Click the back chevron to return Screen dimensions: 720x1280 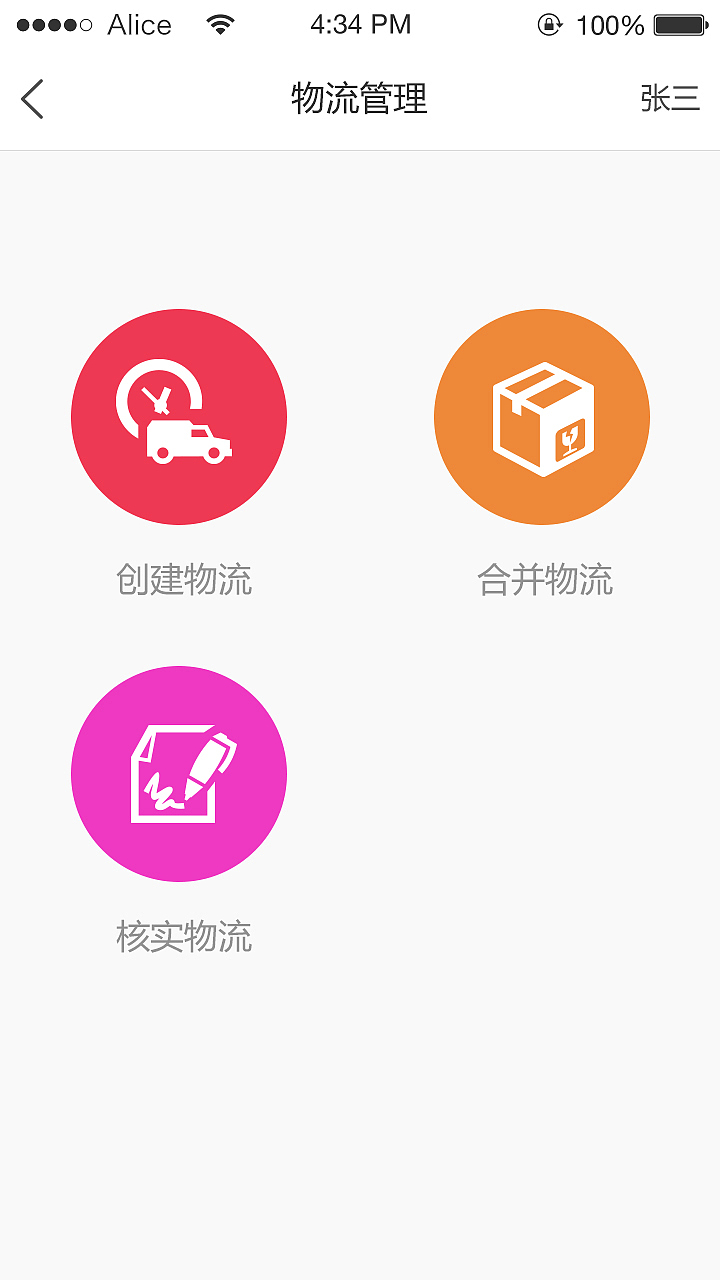(31, 99)
